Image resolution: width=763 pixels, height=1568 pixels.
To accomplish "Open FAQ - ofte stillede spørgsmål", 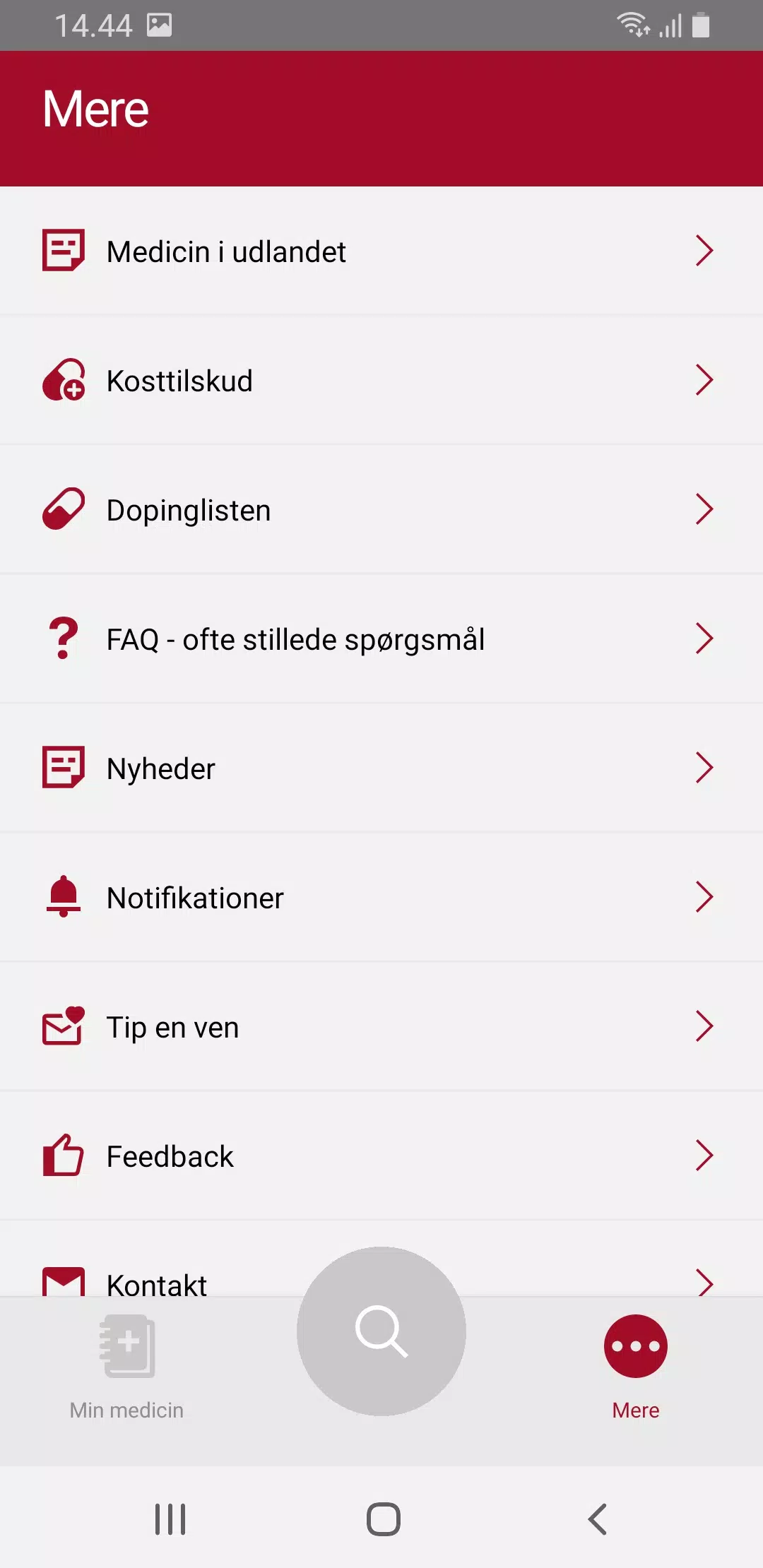I will 381,639.
